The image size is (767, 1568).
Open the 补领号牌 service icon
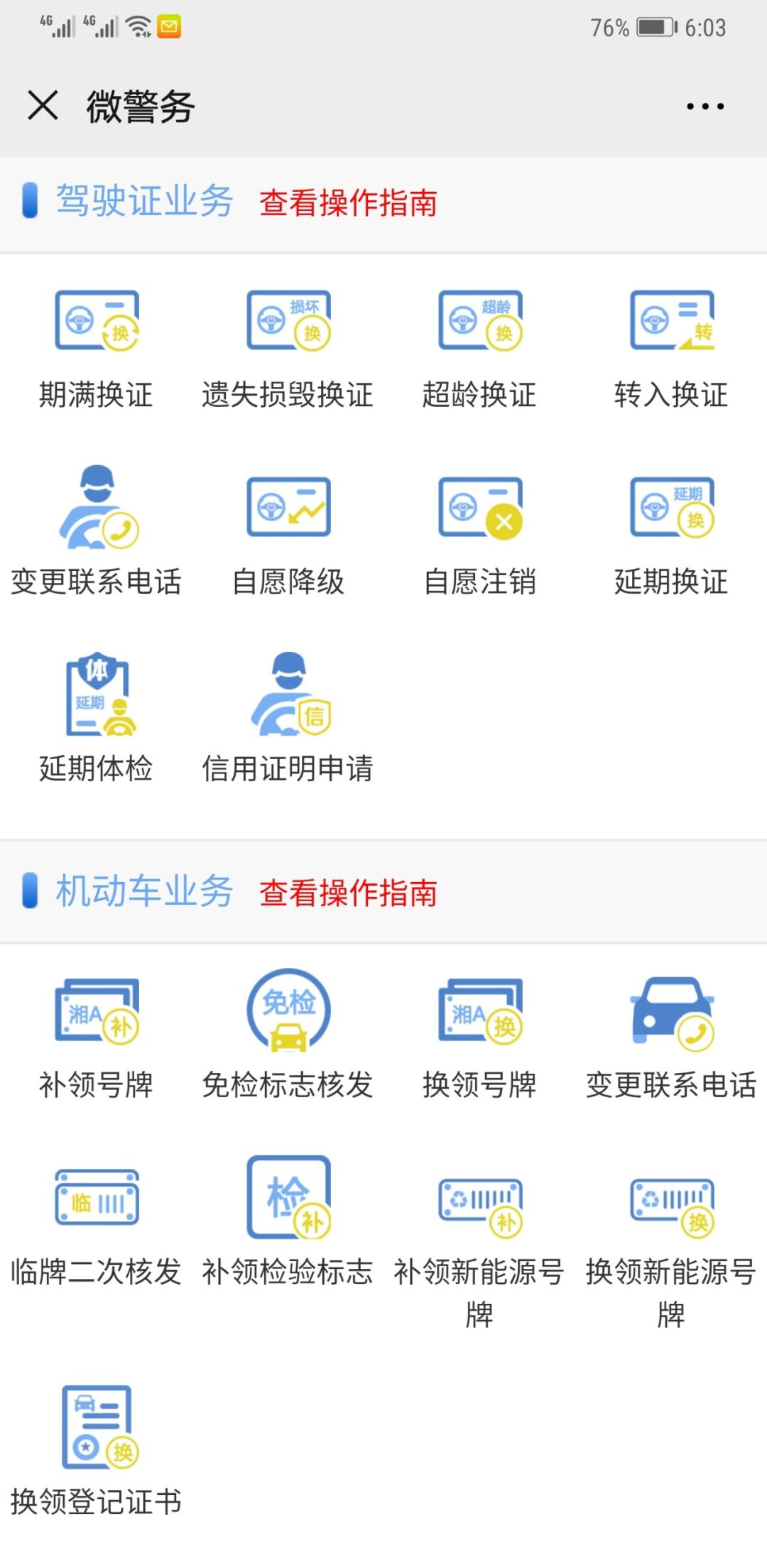pos(96,1012)
